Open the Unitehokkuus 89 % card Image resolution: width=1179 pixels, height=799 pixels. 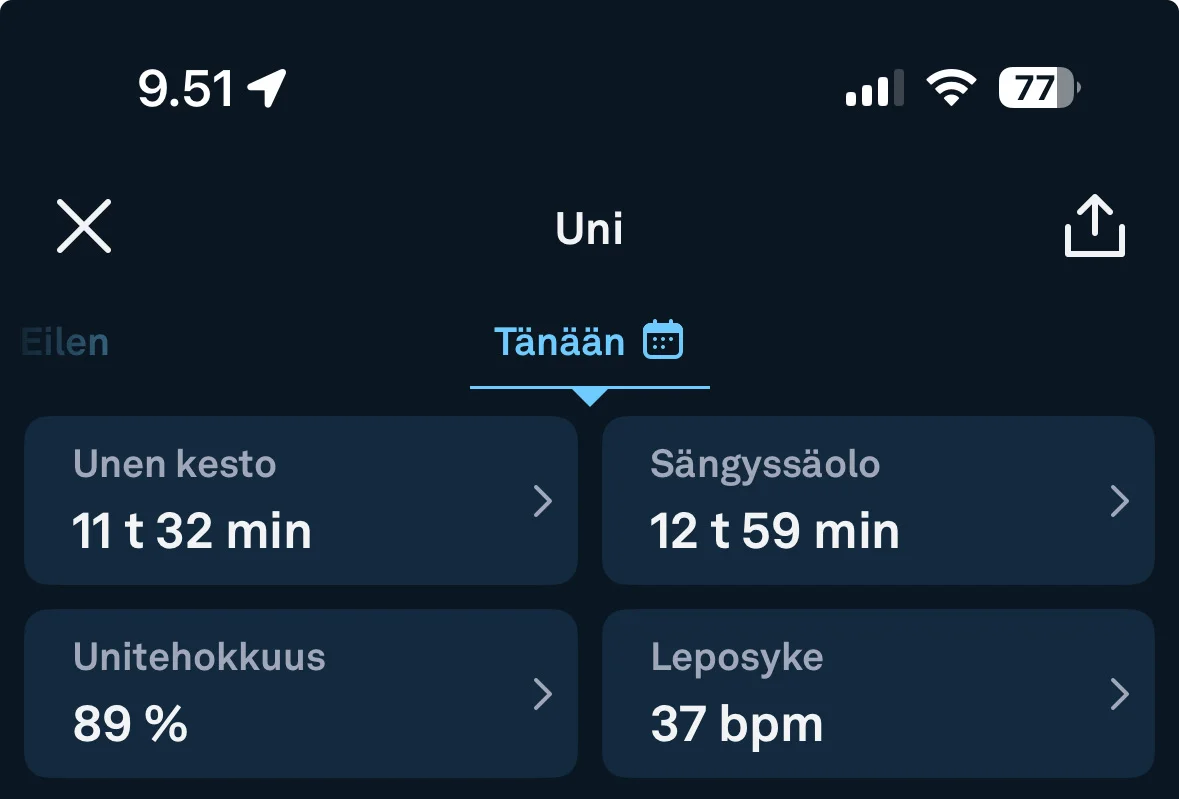tap(300, 693)
